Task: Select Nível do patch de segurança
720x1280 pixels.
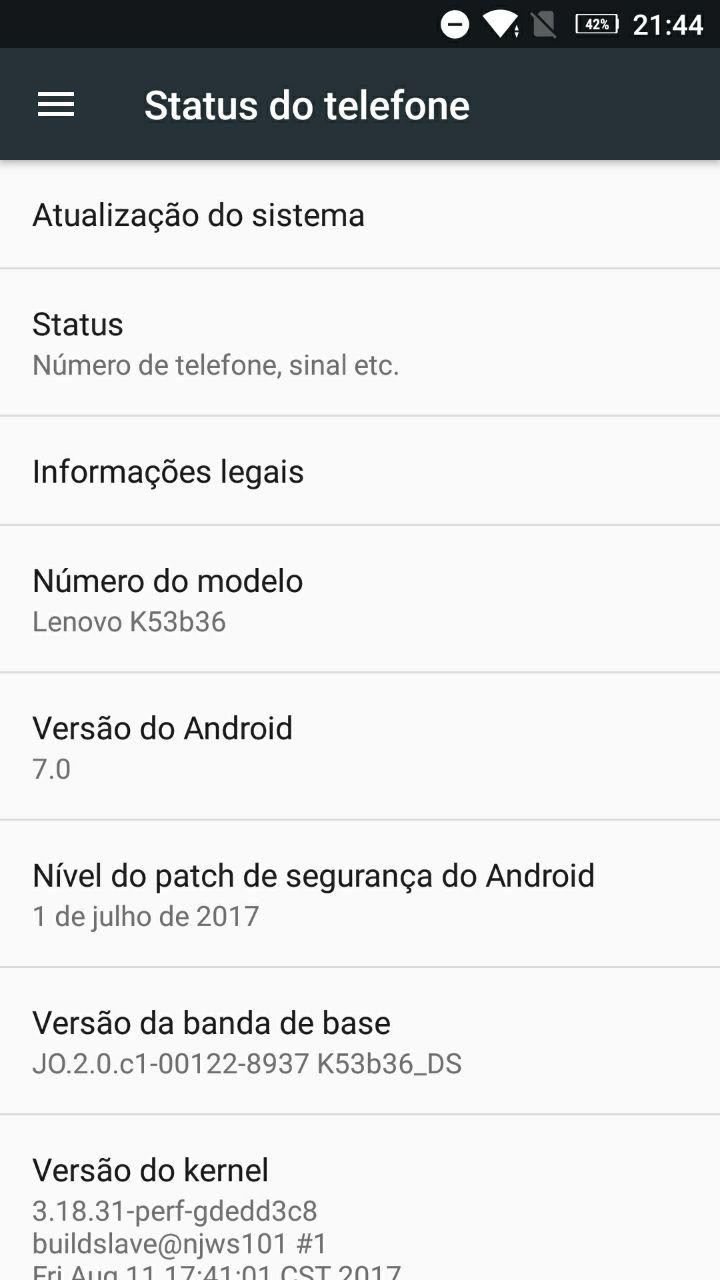Action: (360, 894)
